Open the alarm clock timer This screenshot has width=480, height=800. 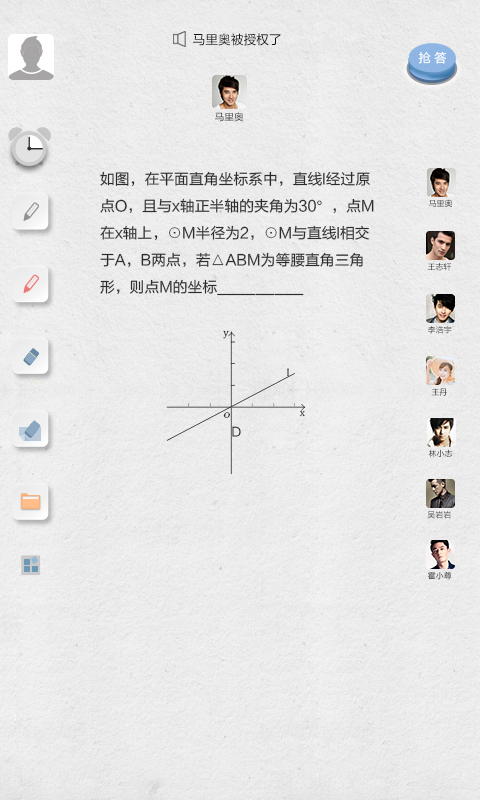pos(30,147)
